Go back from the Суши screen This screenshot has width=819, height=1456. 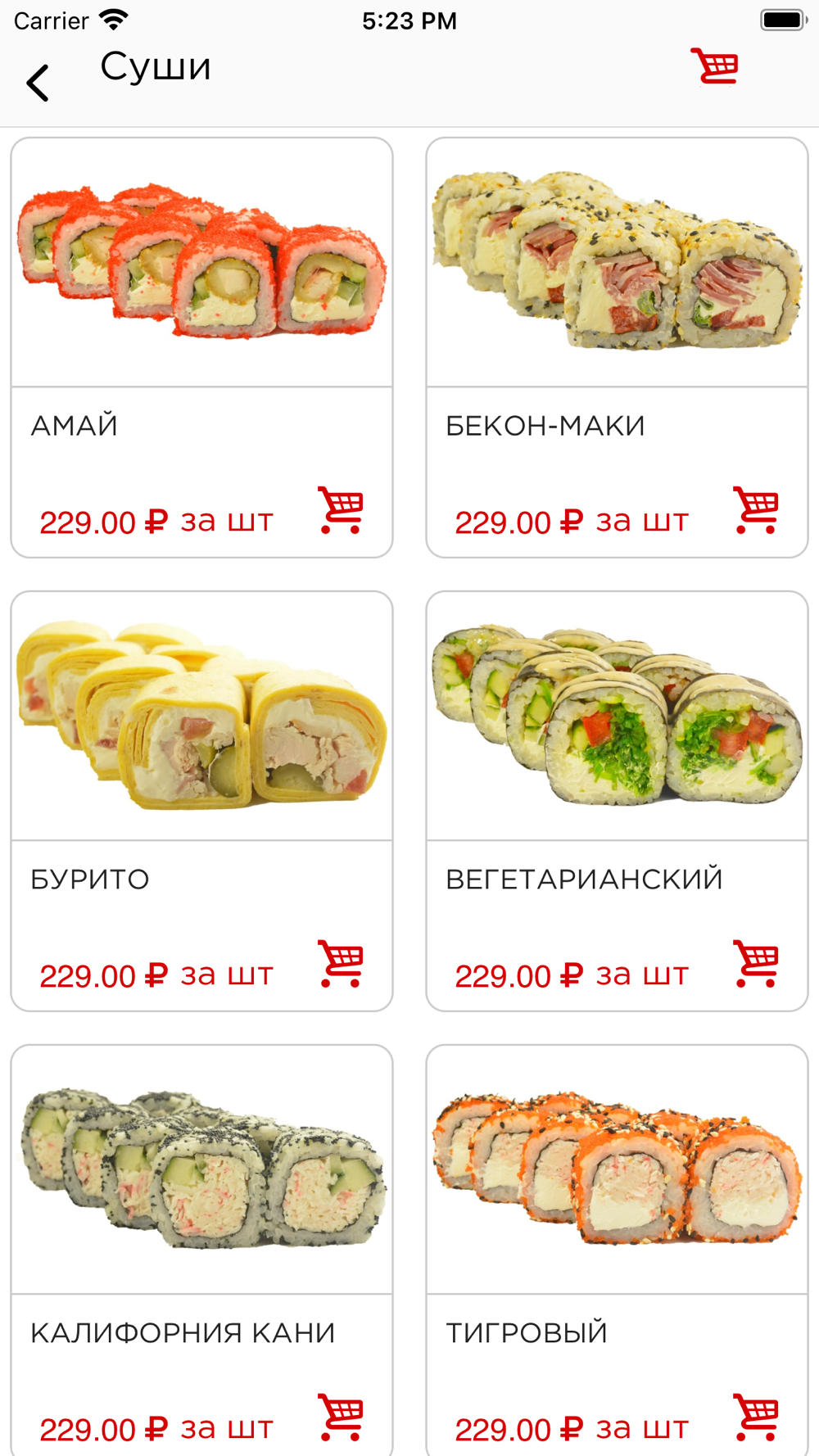tap(38, 83)
